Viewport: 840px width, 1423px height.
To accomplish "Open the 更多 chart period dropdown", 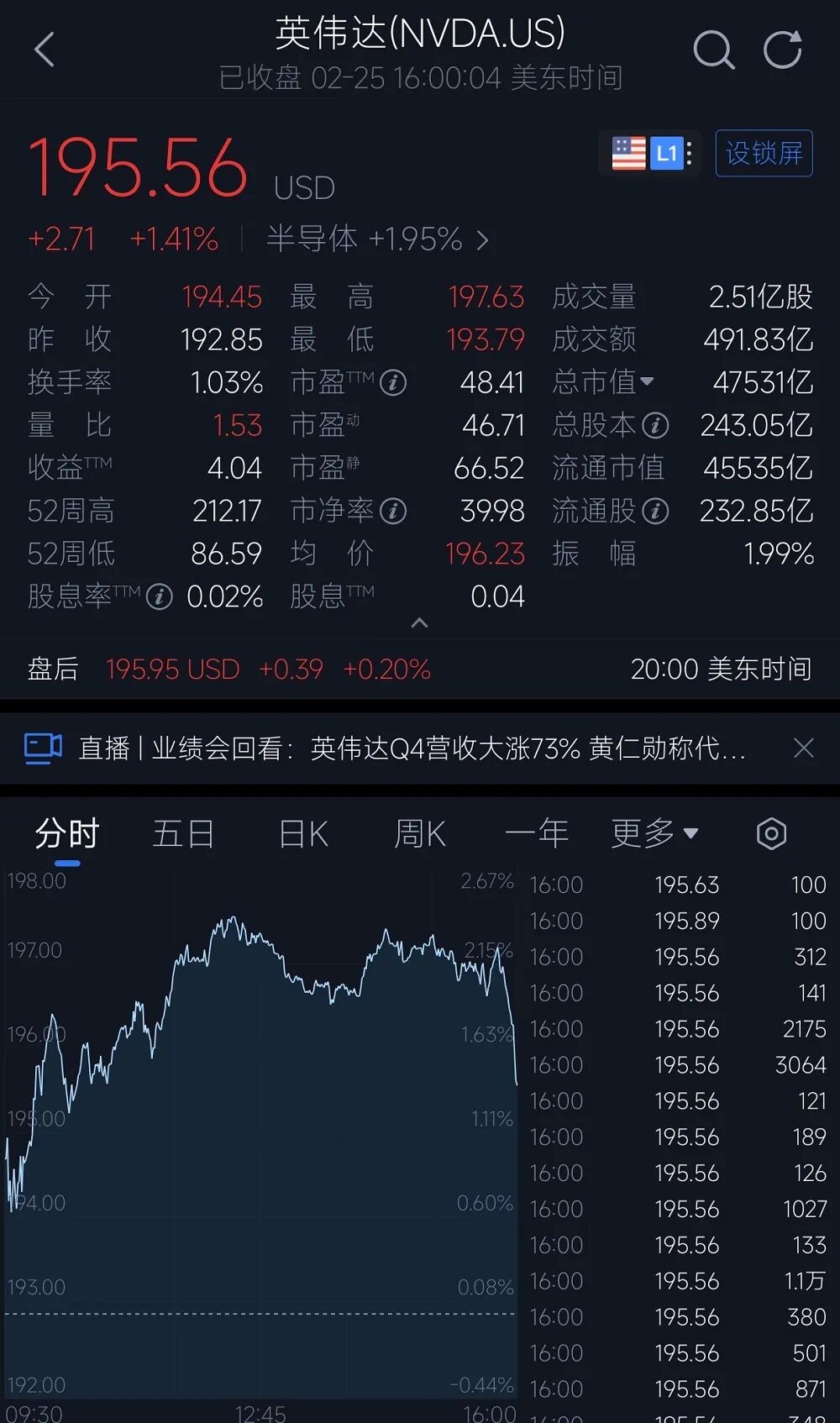I will pos(655,832).
